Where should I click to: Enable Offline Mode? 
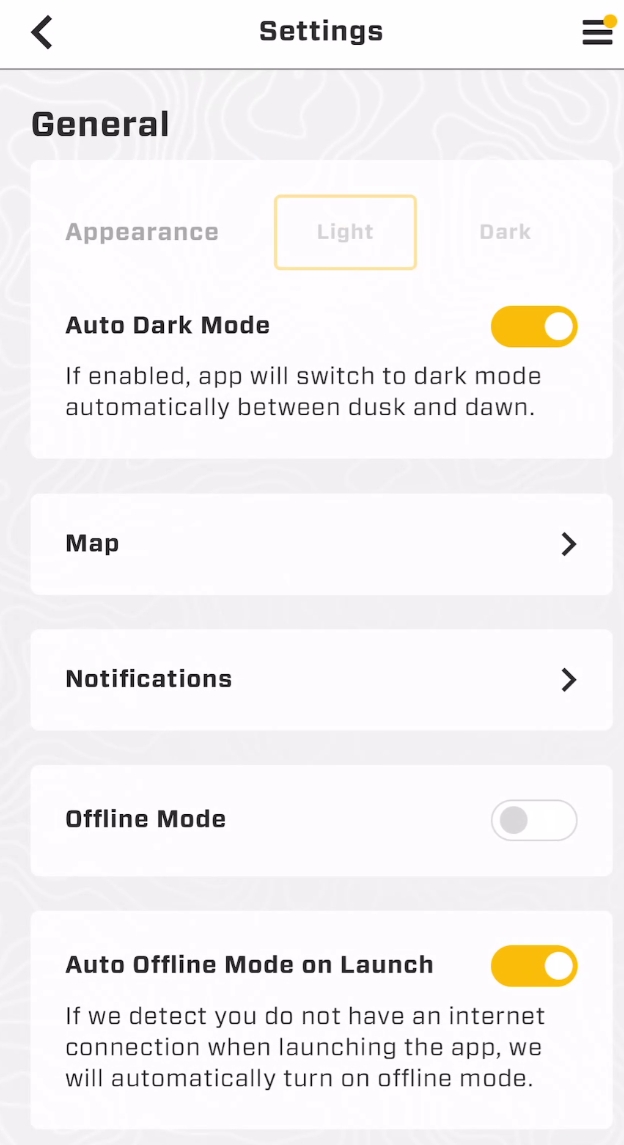coord(534,821)
